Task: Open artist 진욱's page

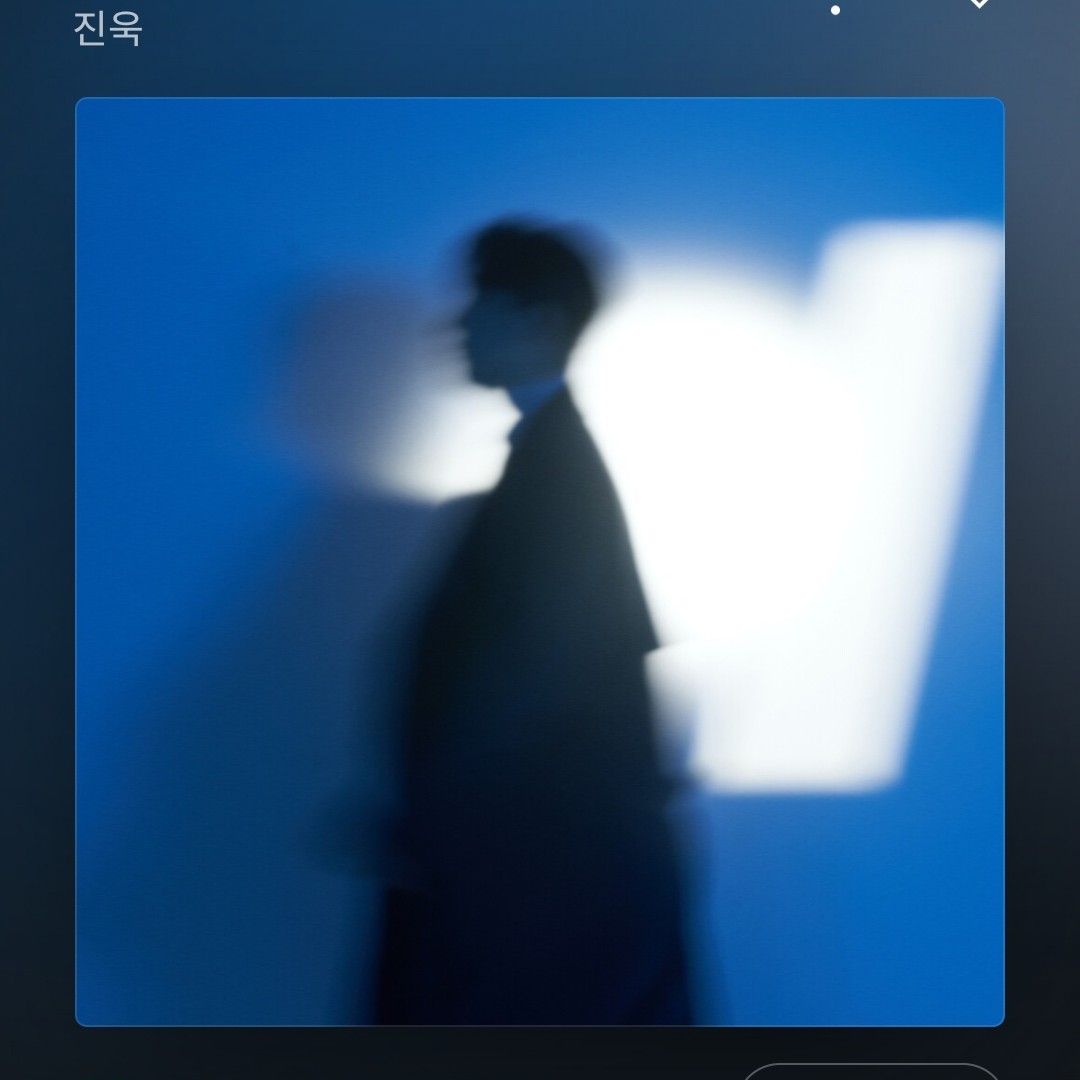Action: coord(108,28)
